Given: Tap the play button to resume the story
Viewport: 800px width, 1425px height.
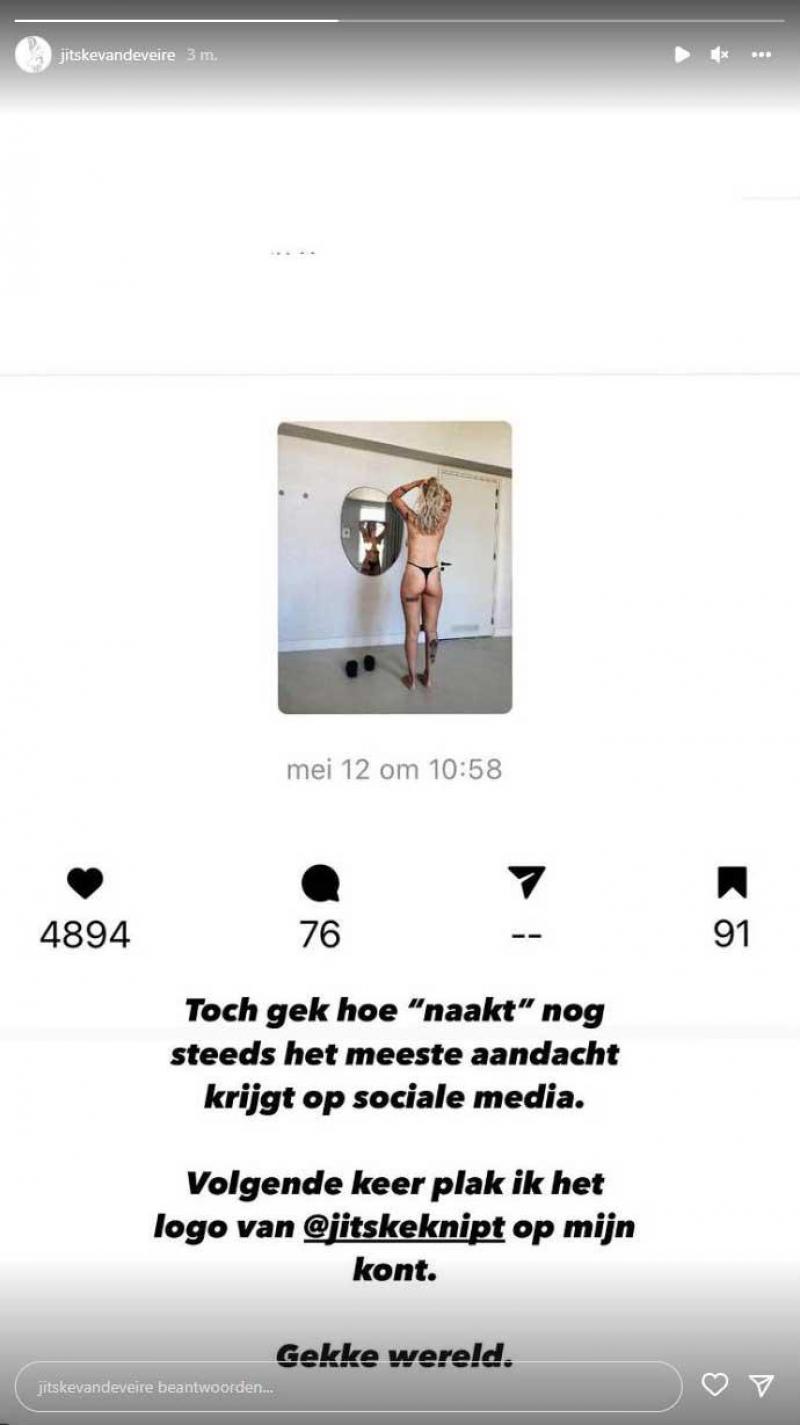Looking at the screenshot, I should [682, 54].
